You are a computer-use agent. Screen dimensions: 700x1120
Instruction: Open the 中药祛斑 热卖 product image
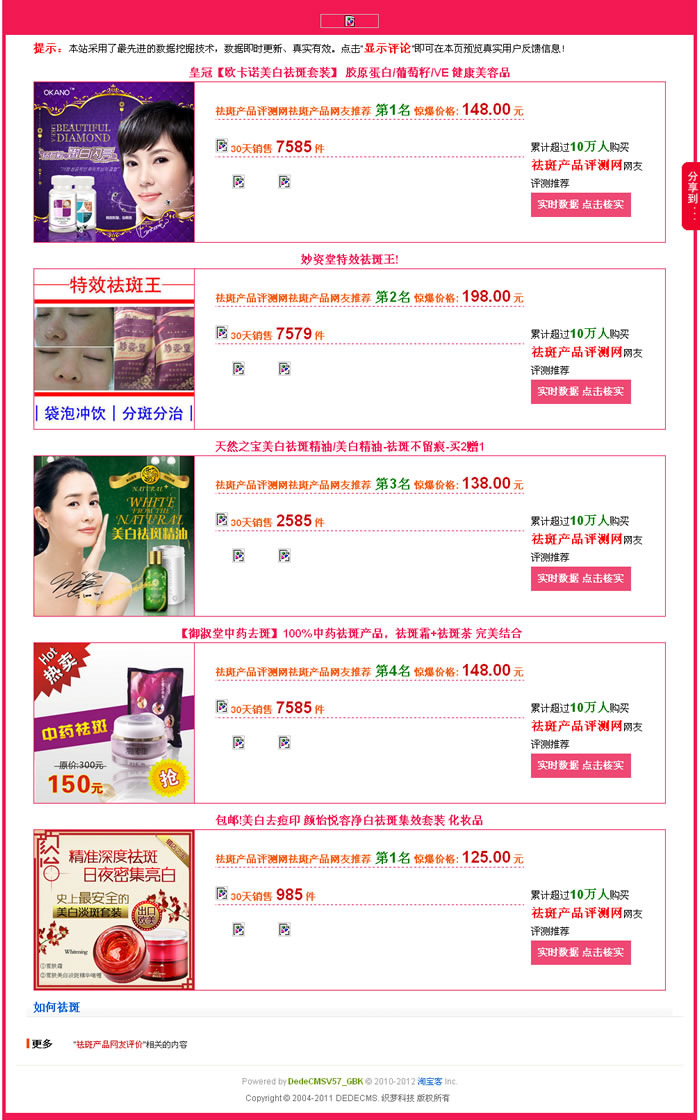tap(114, 723)
